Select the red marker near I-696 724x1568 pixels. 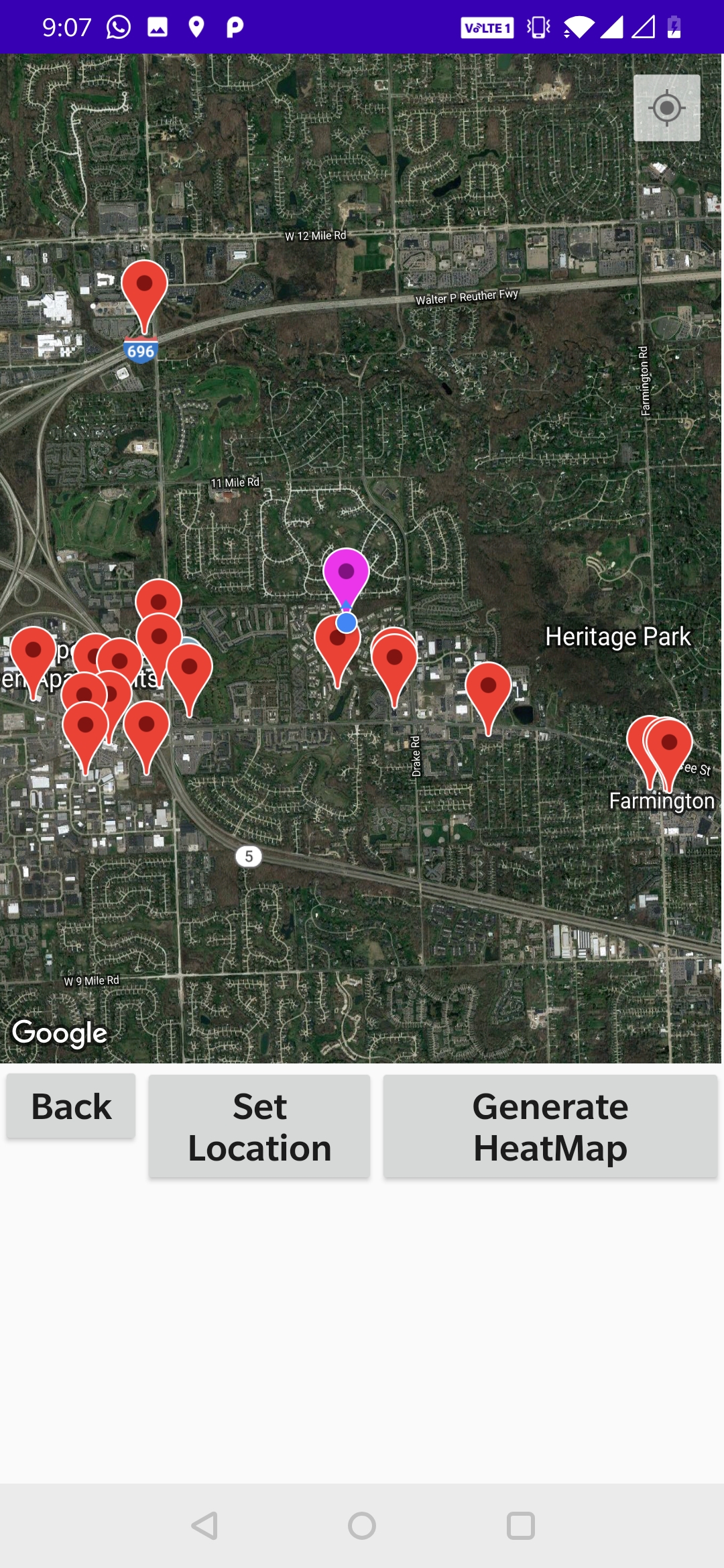click(144, 287)
